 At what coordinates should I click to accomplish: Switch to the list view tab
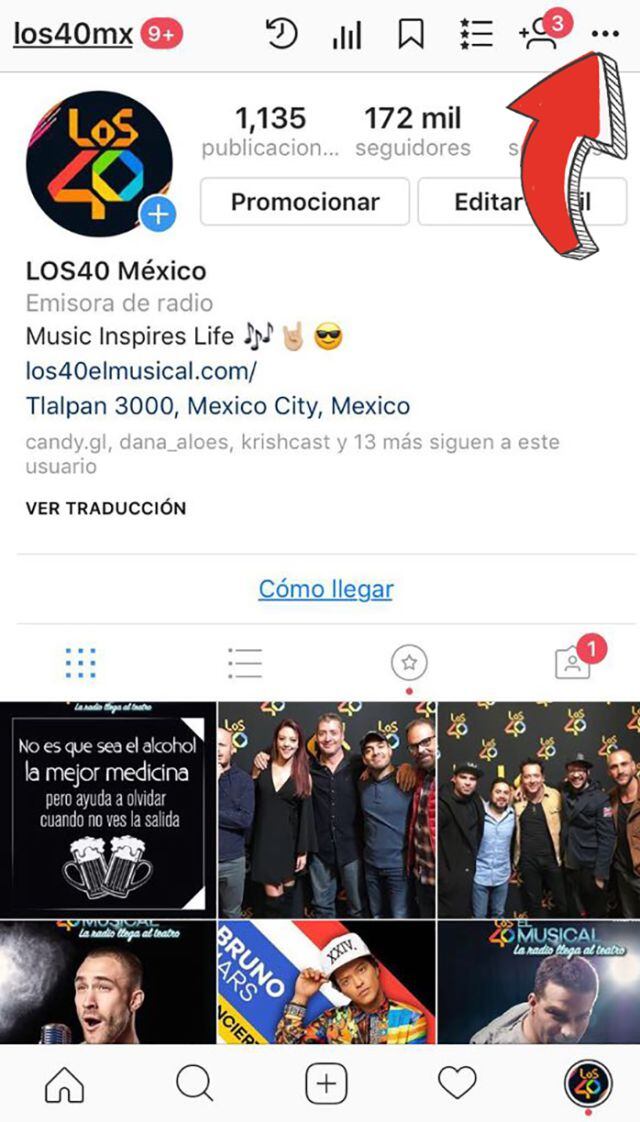[244, 662]
